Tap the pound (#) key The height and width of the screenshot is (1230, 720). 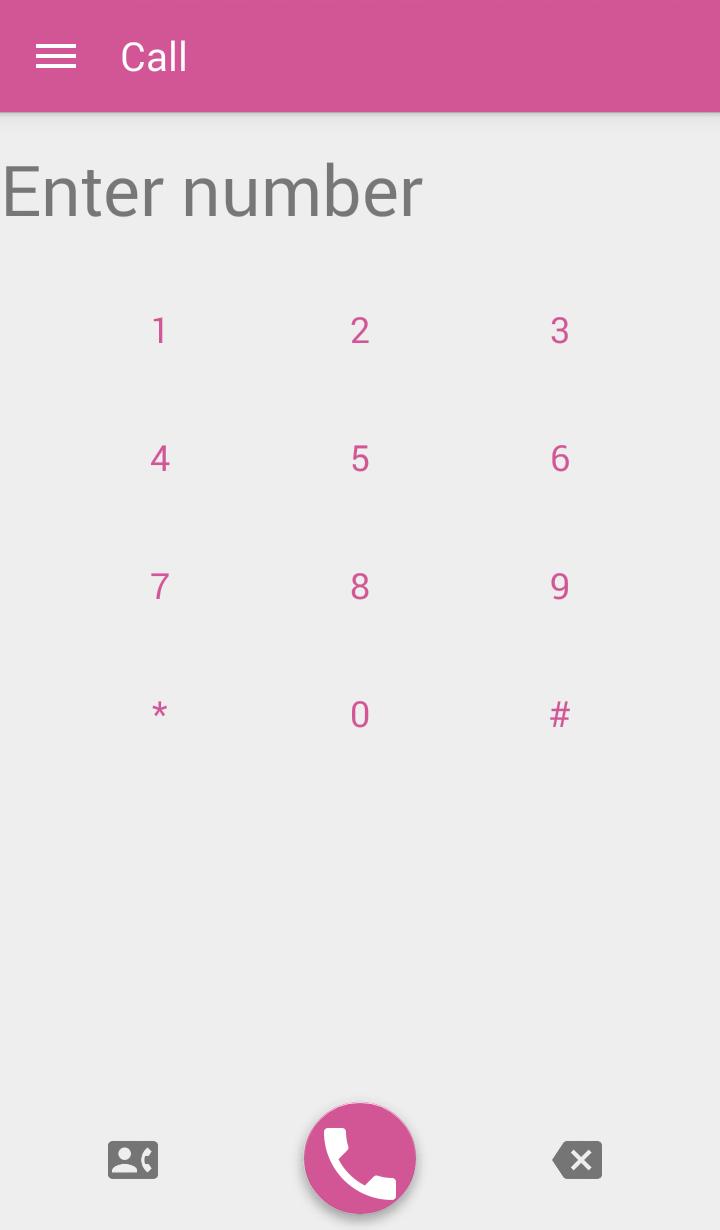pos(560,715)
